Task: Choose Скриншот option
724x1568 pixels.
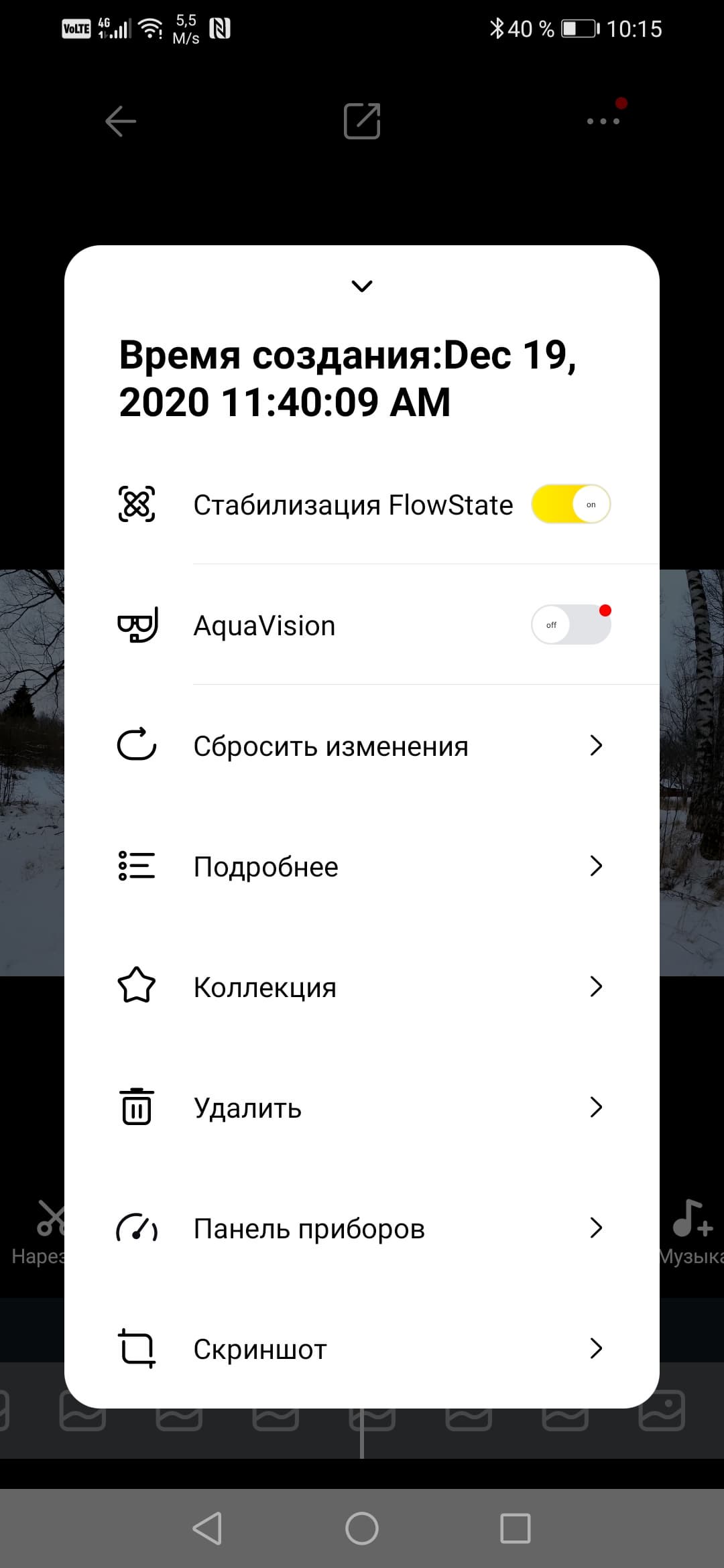Action: pyautogui.click(x=362, y=1349)
